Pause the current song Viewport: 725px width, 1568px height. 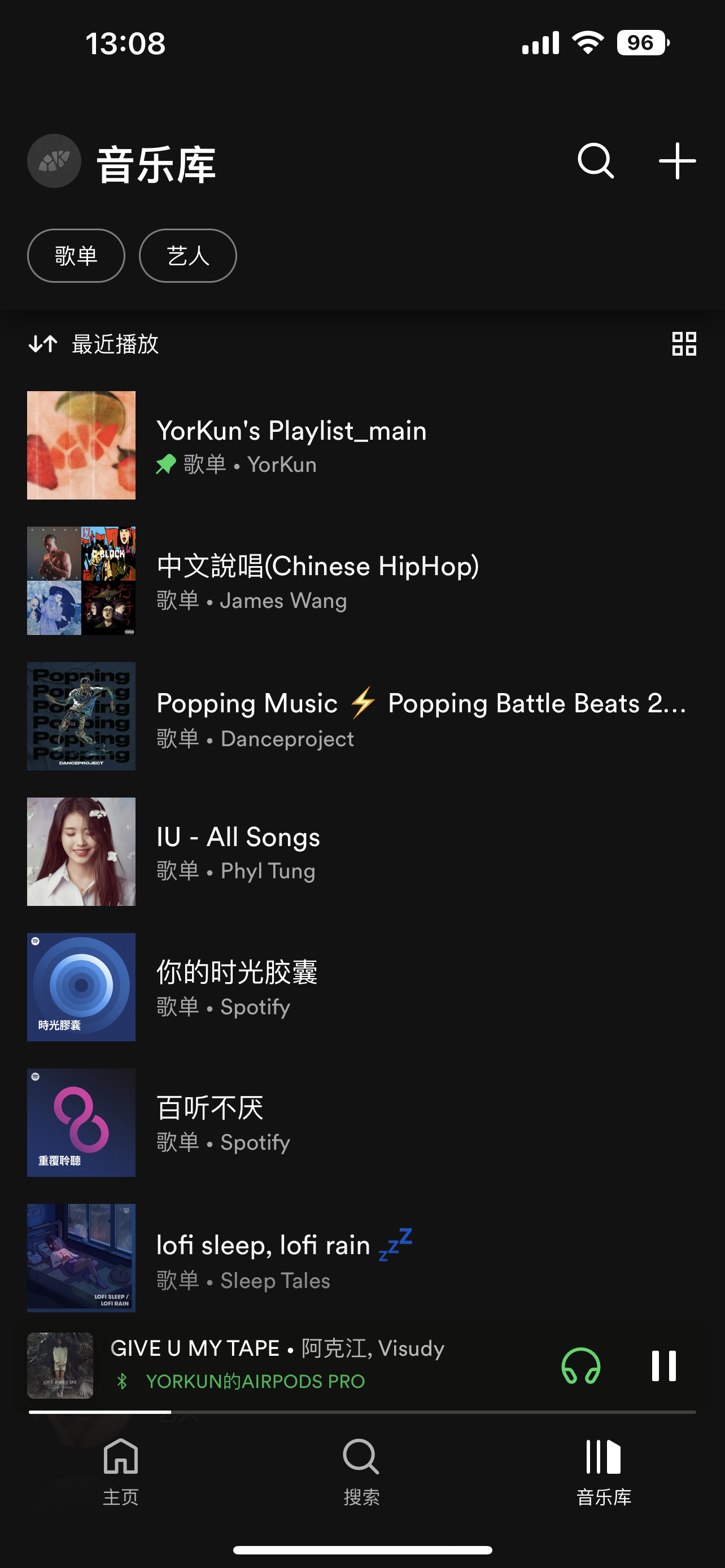(663, 1365)
